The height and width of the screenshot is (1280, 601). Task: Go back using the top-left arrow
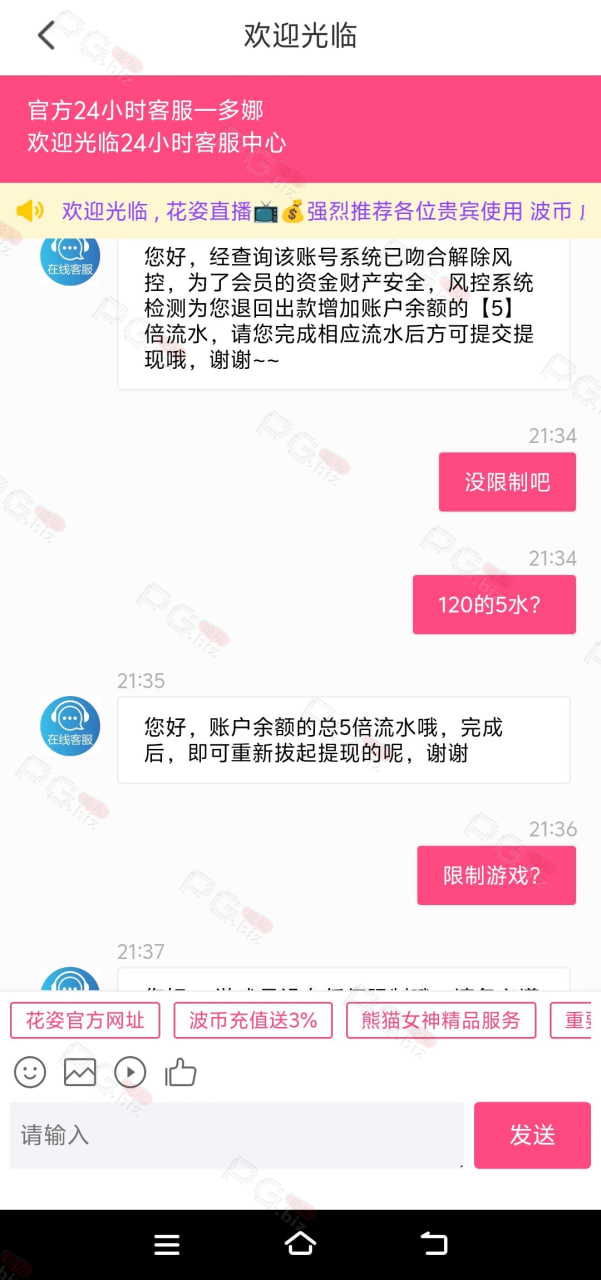click(x=46, y=36)
